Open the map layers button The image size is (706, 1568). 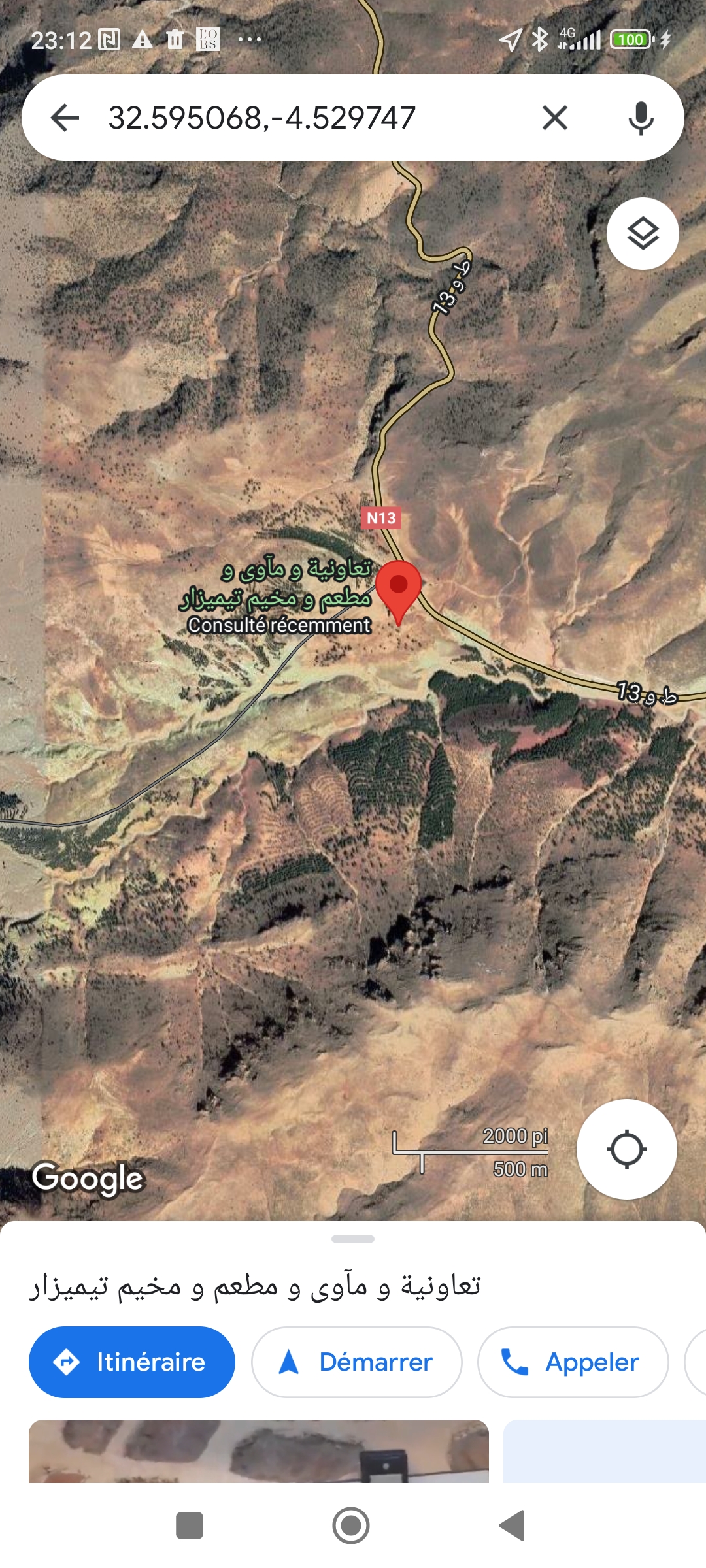(643, 233)
